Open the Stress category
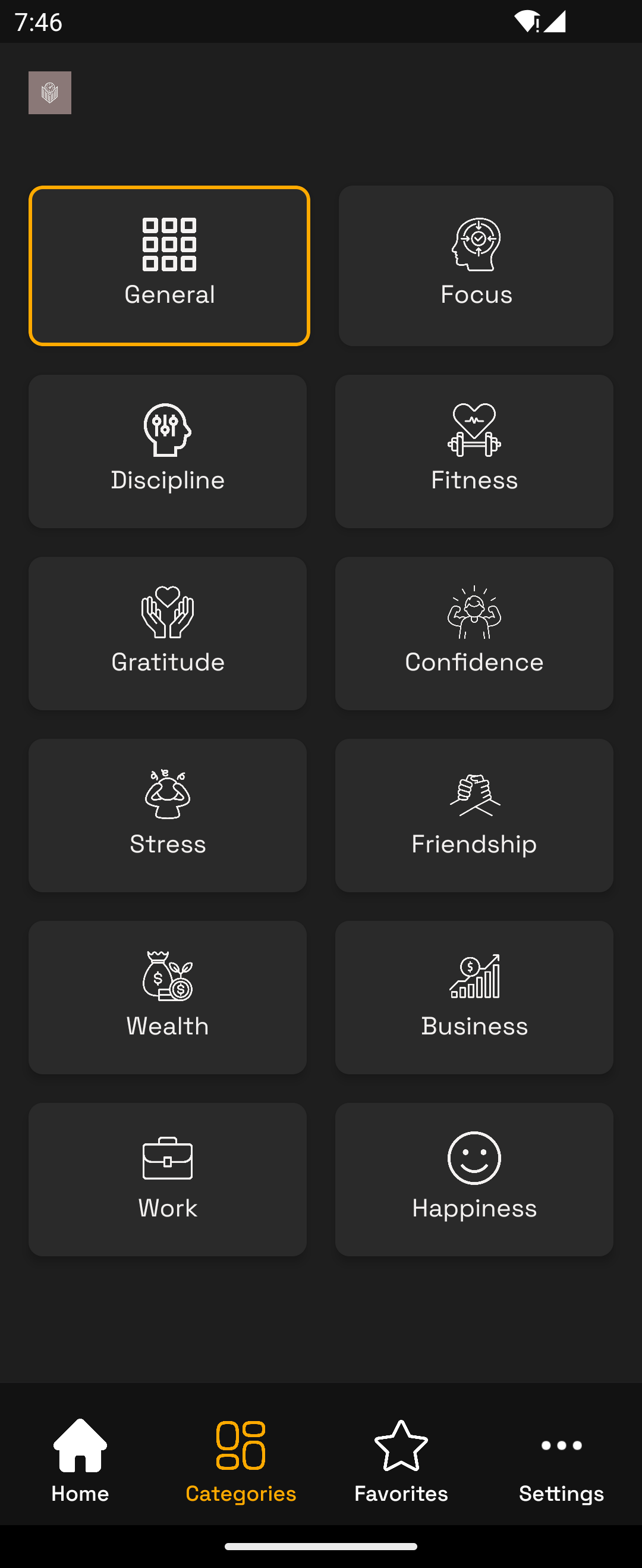This screenshot has height=1568, width=642. (168, 815)
